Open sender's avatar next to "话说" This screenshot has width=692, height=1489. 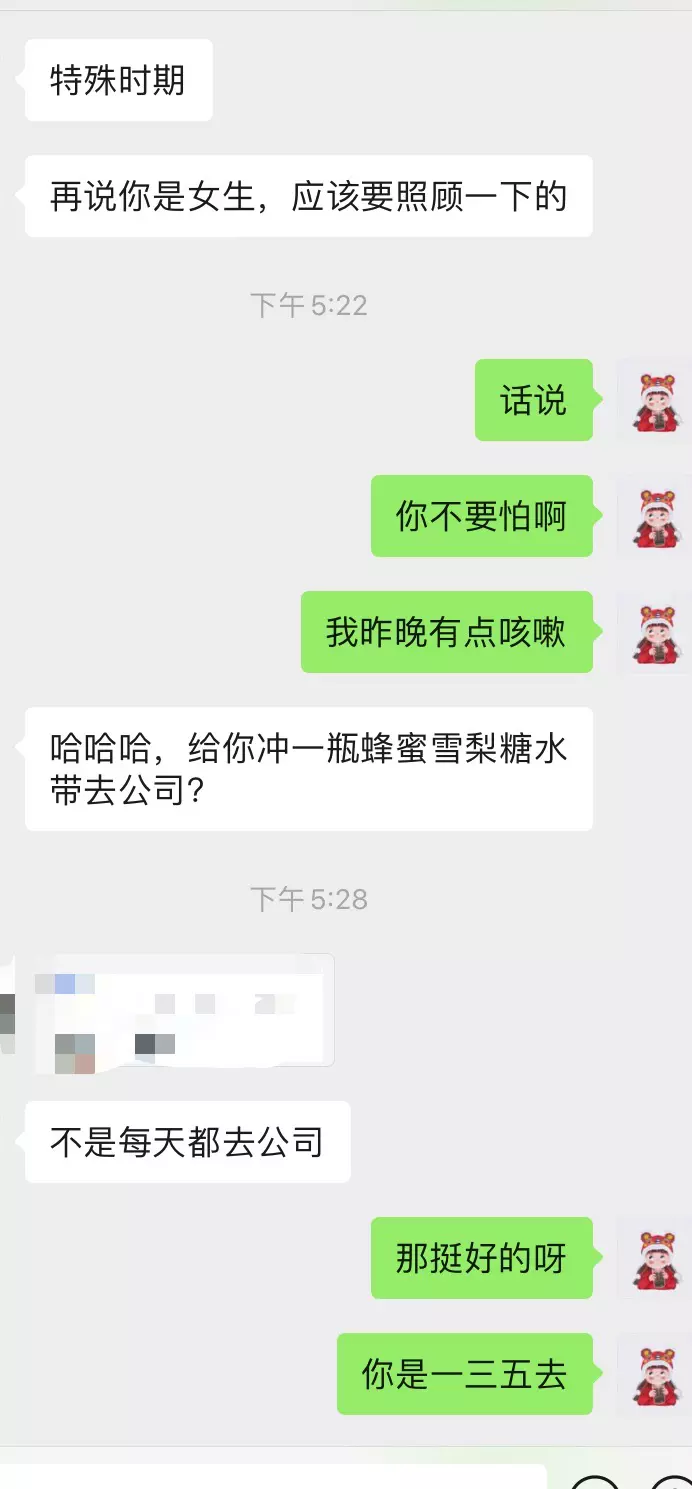(654, 401)
